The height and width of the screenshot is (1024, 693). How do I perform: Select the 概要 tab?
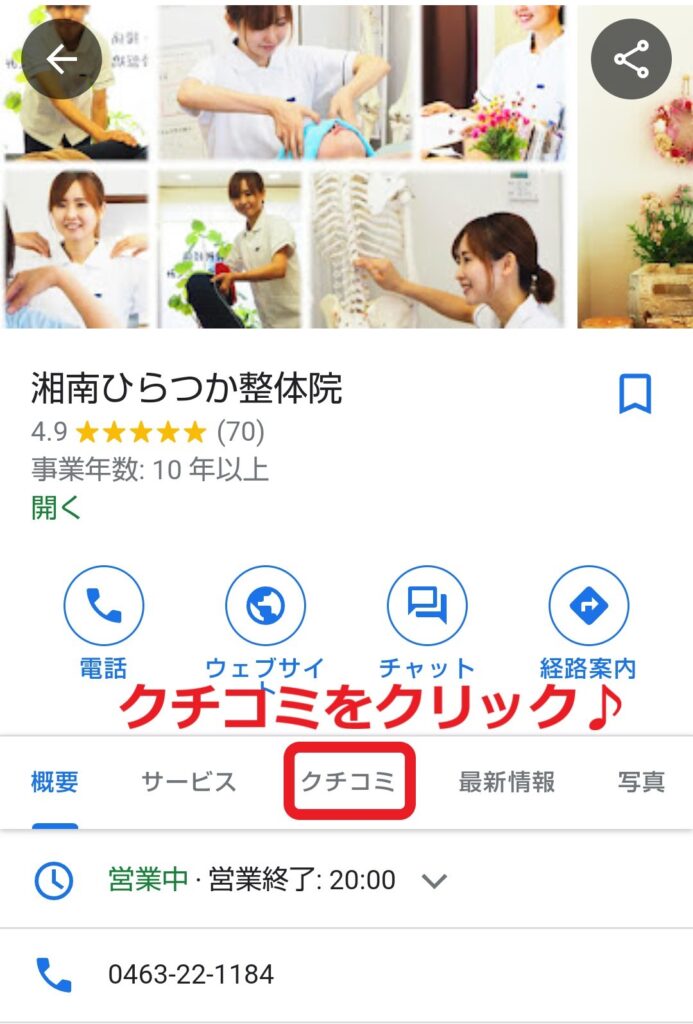click(55, 782)
